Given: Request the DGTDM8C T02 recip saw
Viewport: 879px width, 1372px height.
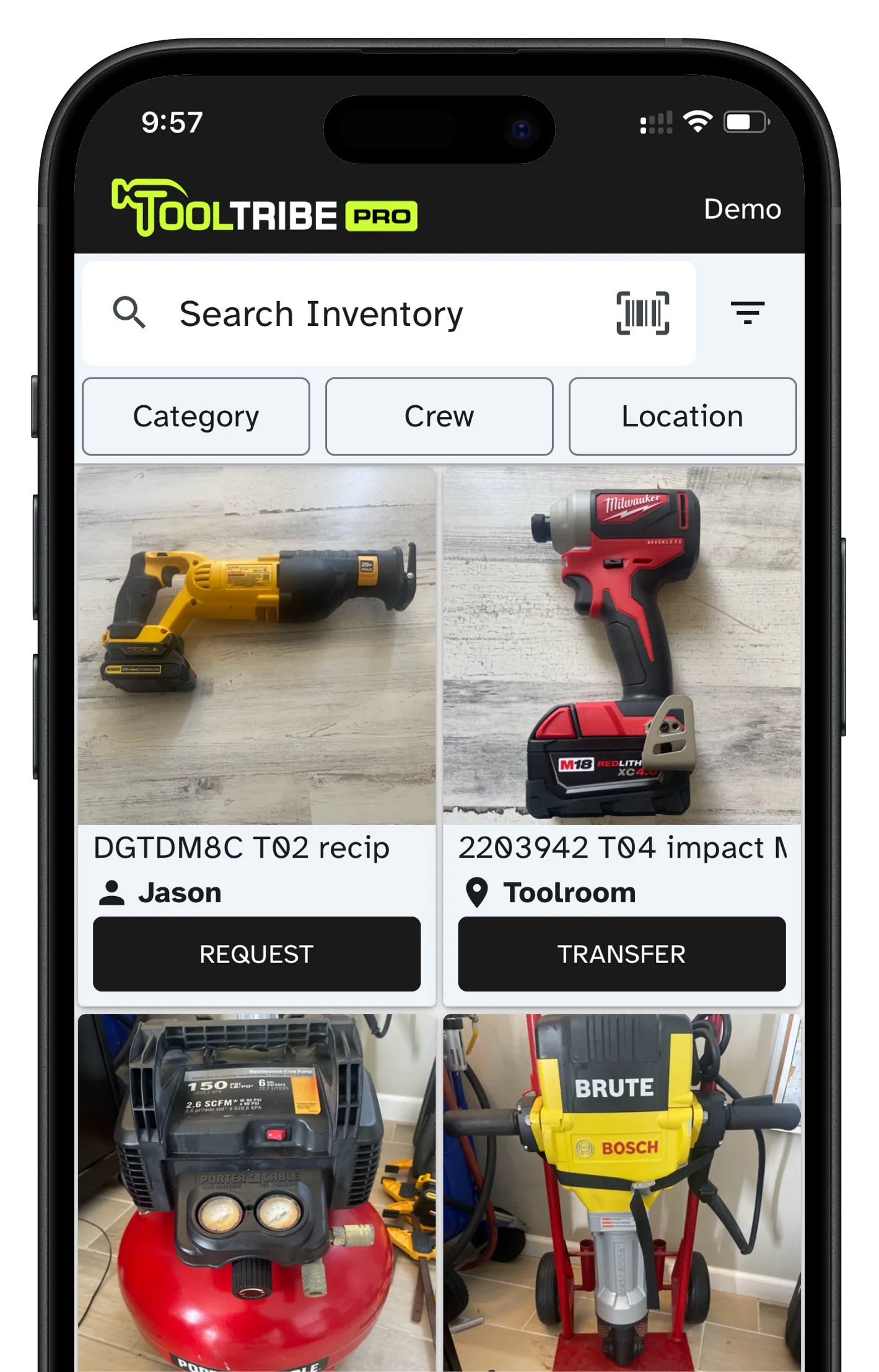Looking at the screenshot, I should (256, 954).
